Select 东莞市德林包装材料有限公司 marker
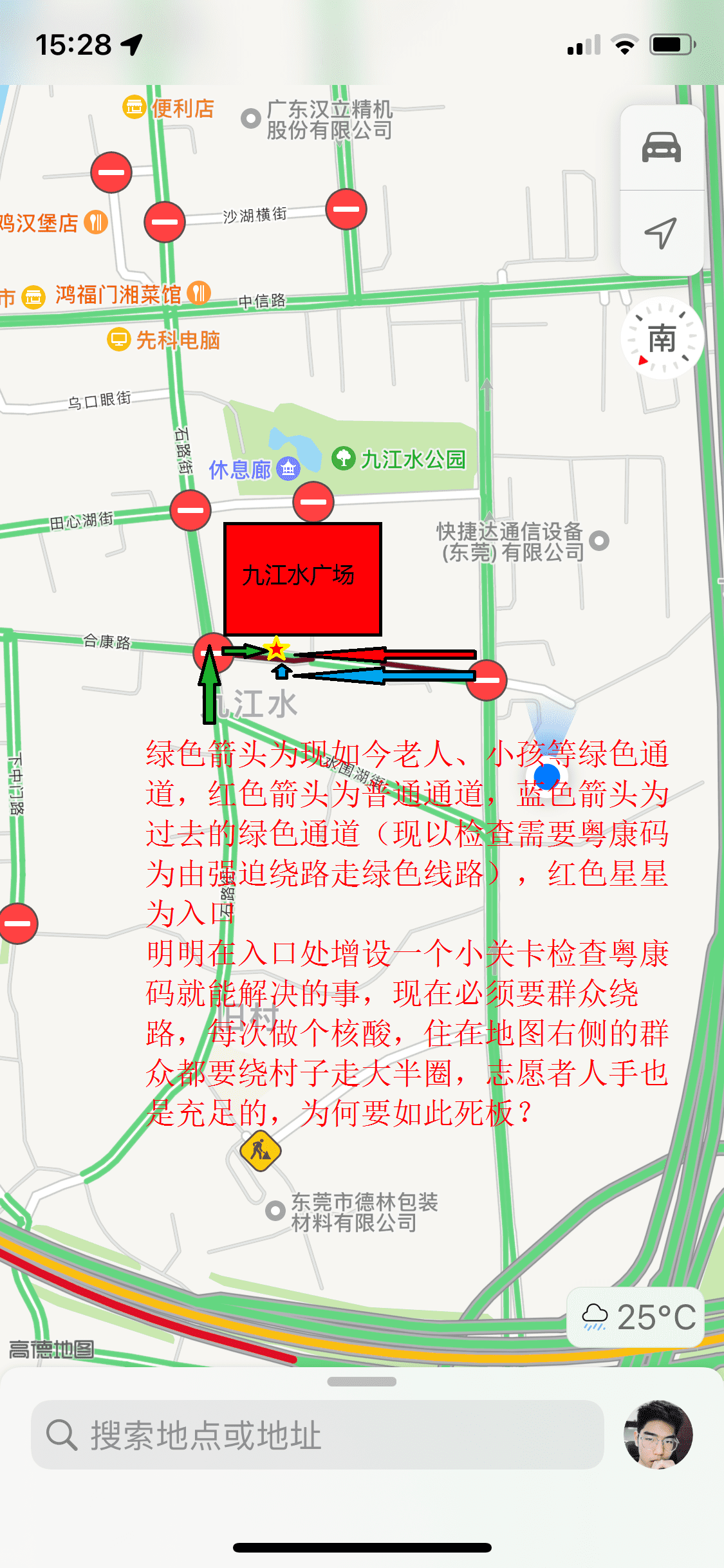 275,1211
